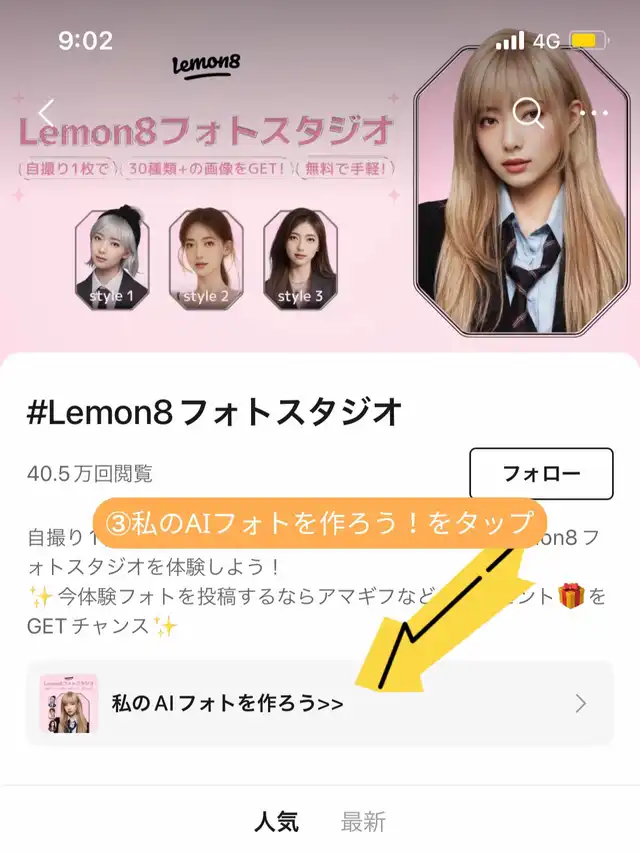Go back using the top-left arrow
Image resolution: width=640 pixels, height=853 pixels.
click(47, 114)
